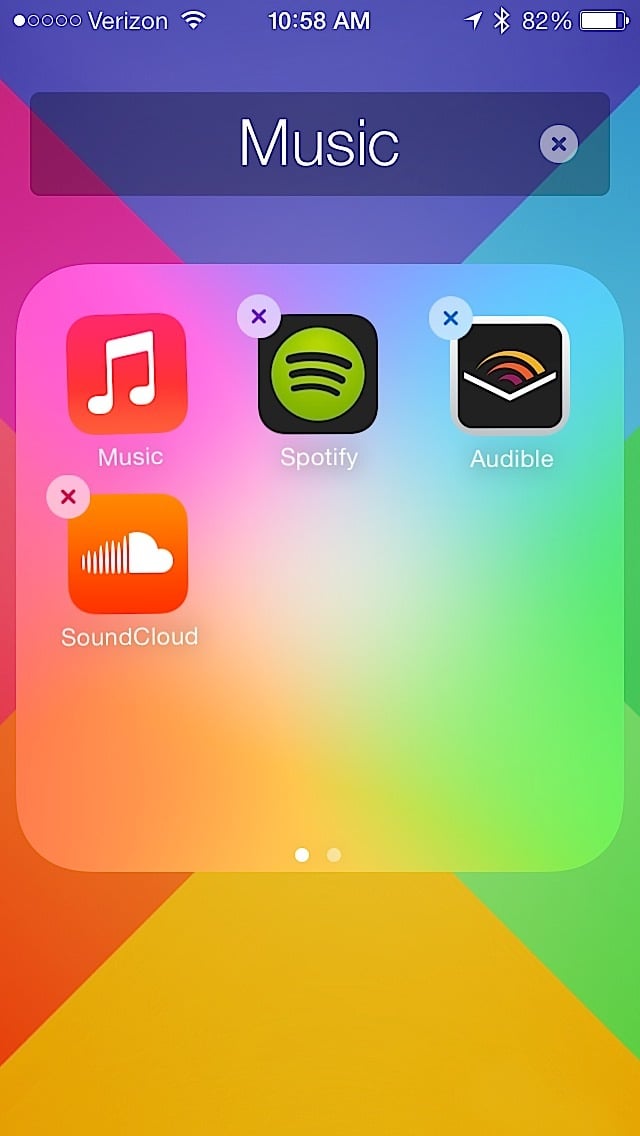Screen dimensions: 640x1136
Task: Open the Music app icon
Action: point(127,374)
